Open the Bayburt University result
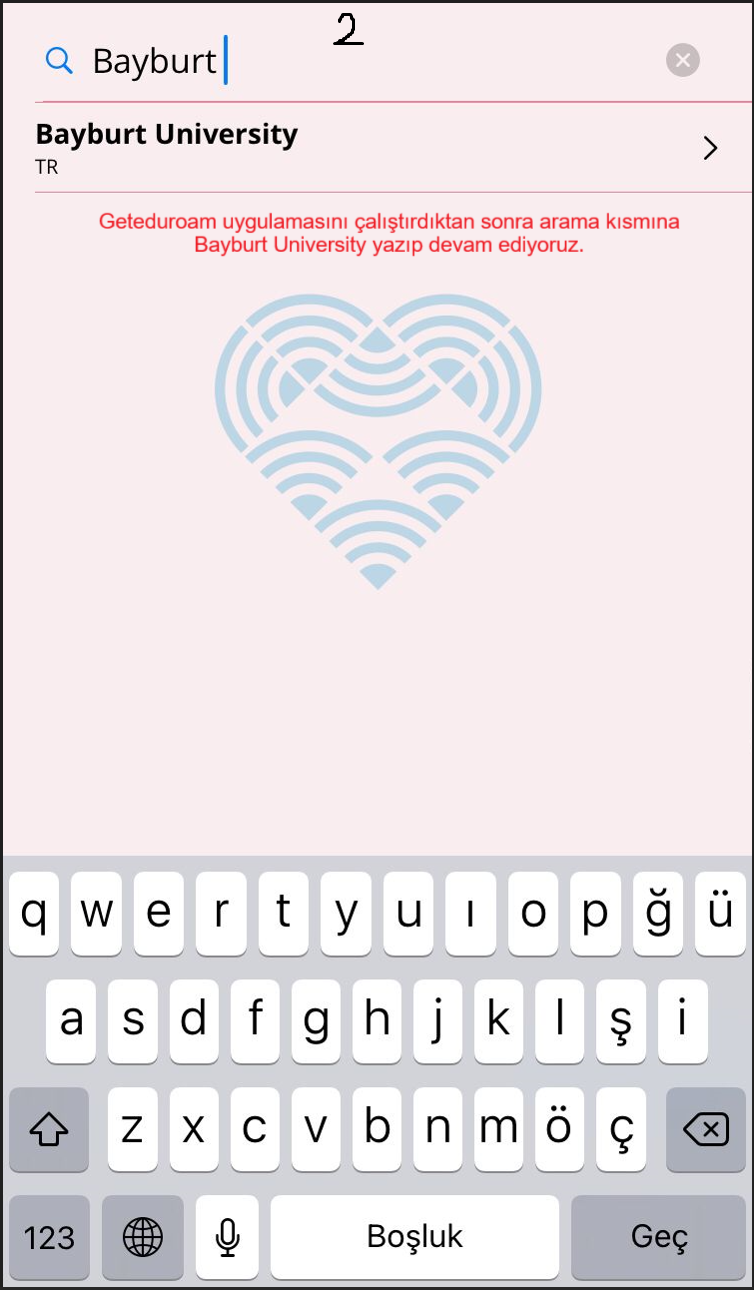This screenshot has height=1291, width=755. point(377,148)
